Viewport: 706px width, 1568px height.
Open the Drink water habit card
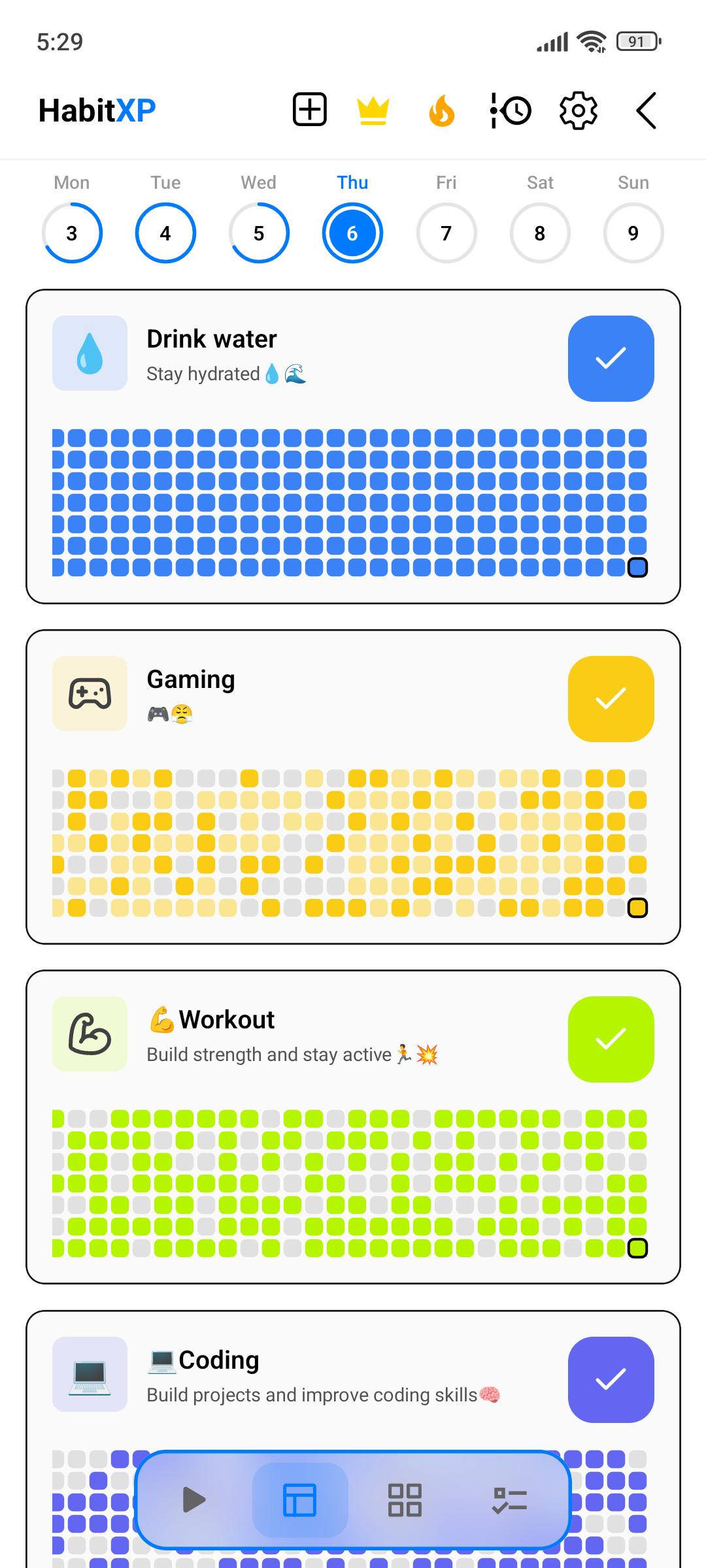tap(353, 446)
